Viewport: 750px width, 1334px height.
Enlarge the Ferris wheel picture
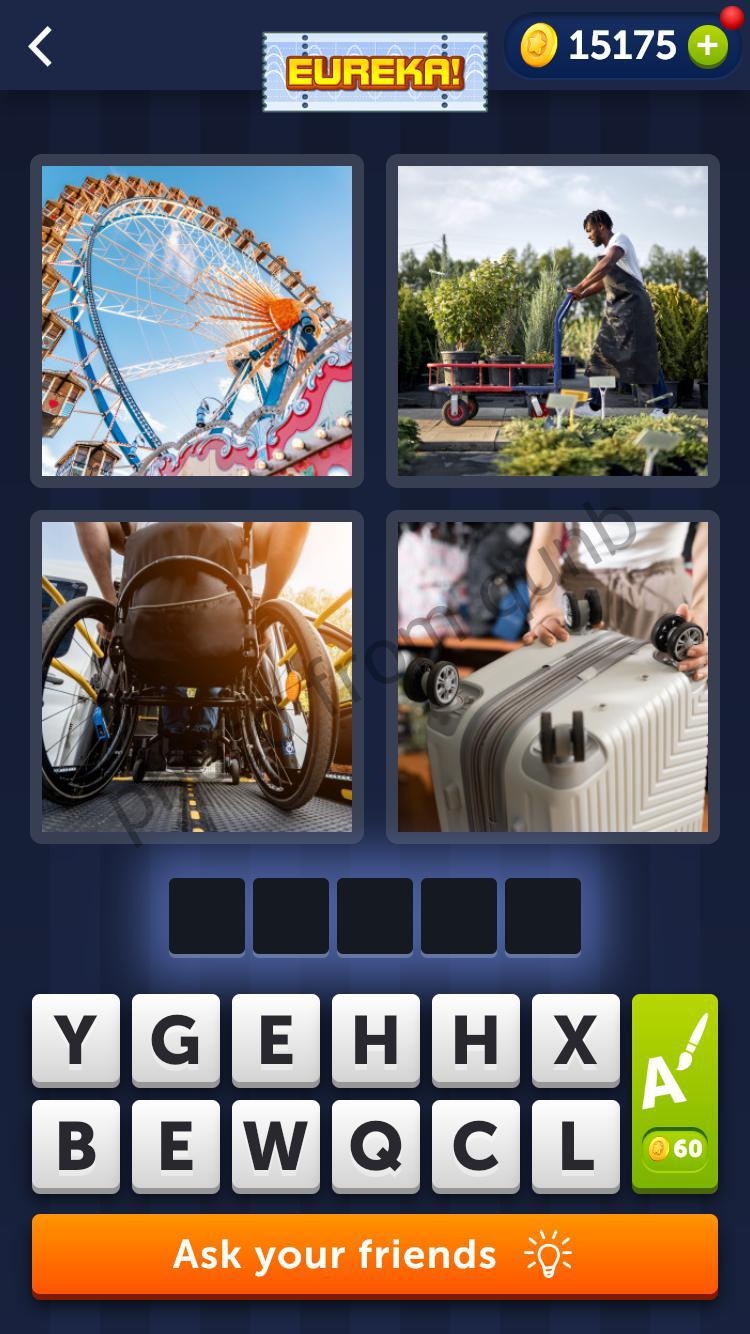197,321
